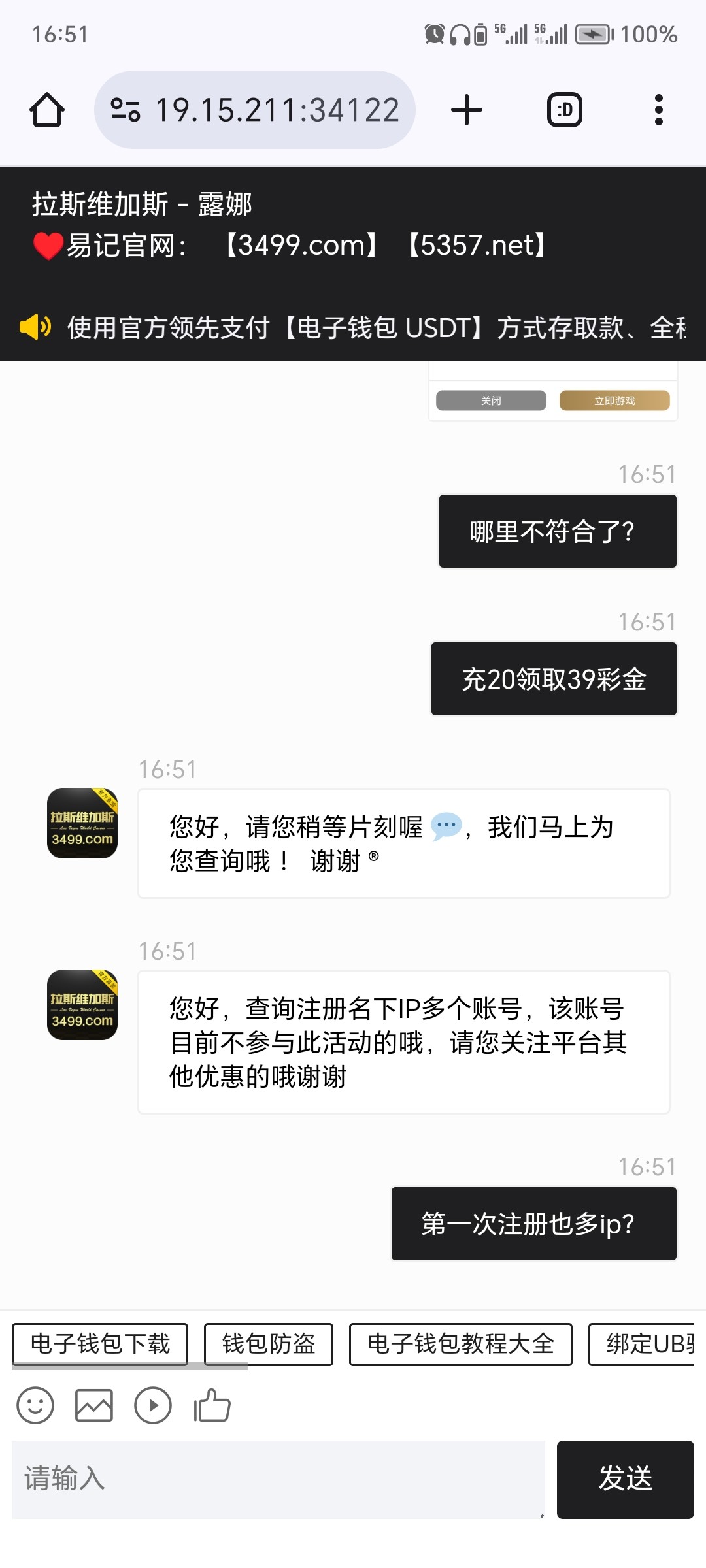Open the three-dot browser menu
The height and width of the screenshot is (1568, 706).
point(660,109)
